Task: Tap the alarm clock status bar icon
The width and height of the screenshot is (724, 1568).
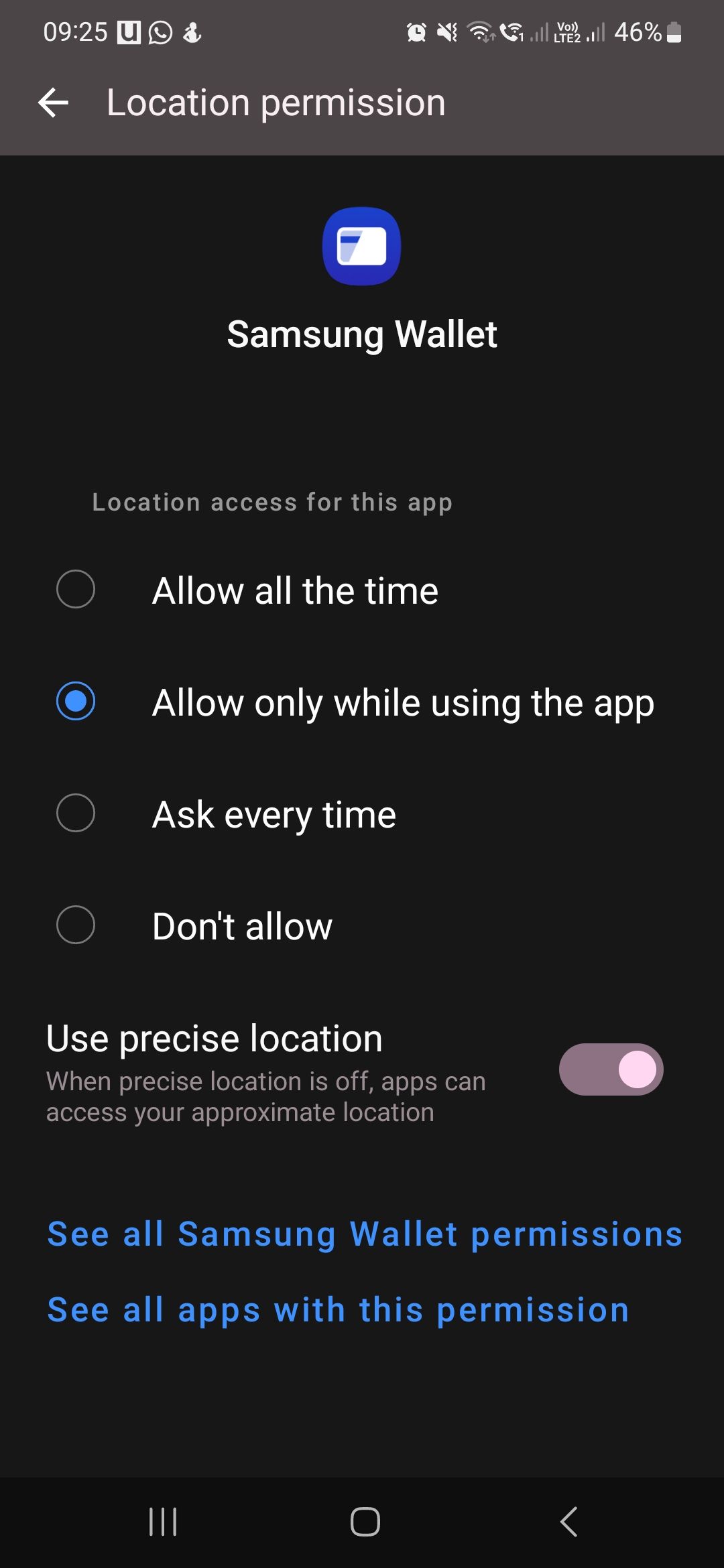Action: [x=415, y=31]
